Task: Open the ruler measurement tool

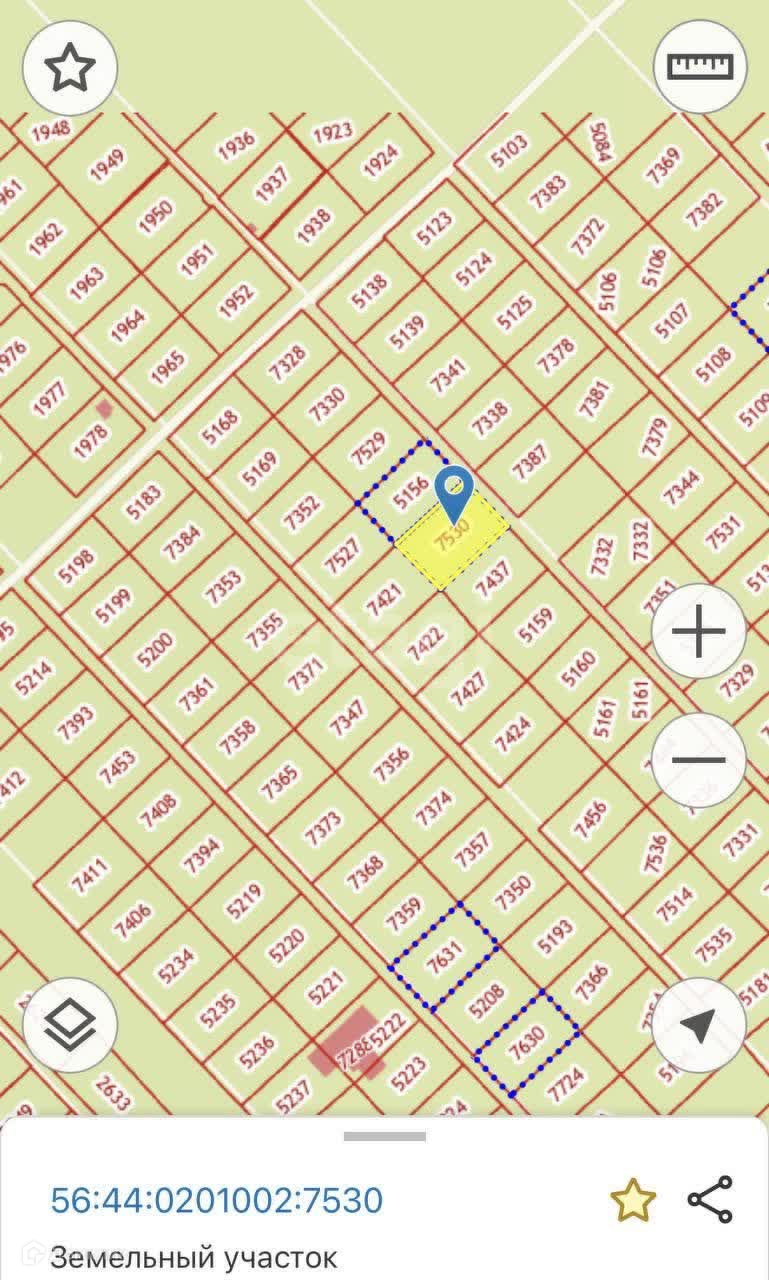Action: (700, 68)
